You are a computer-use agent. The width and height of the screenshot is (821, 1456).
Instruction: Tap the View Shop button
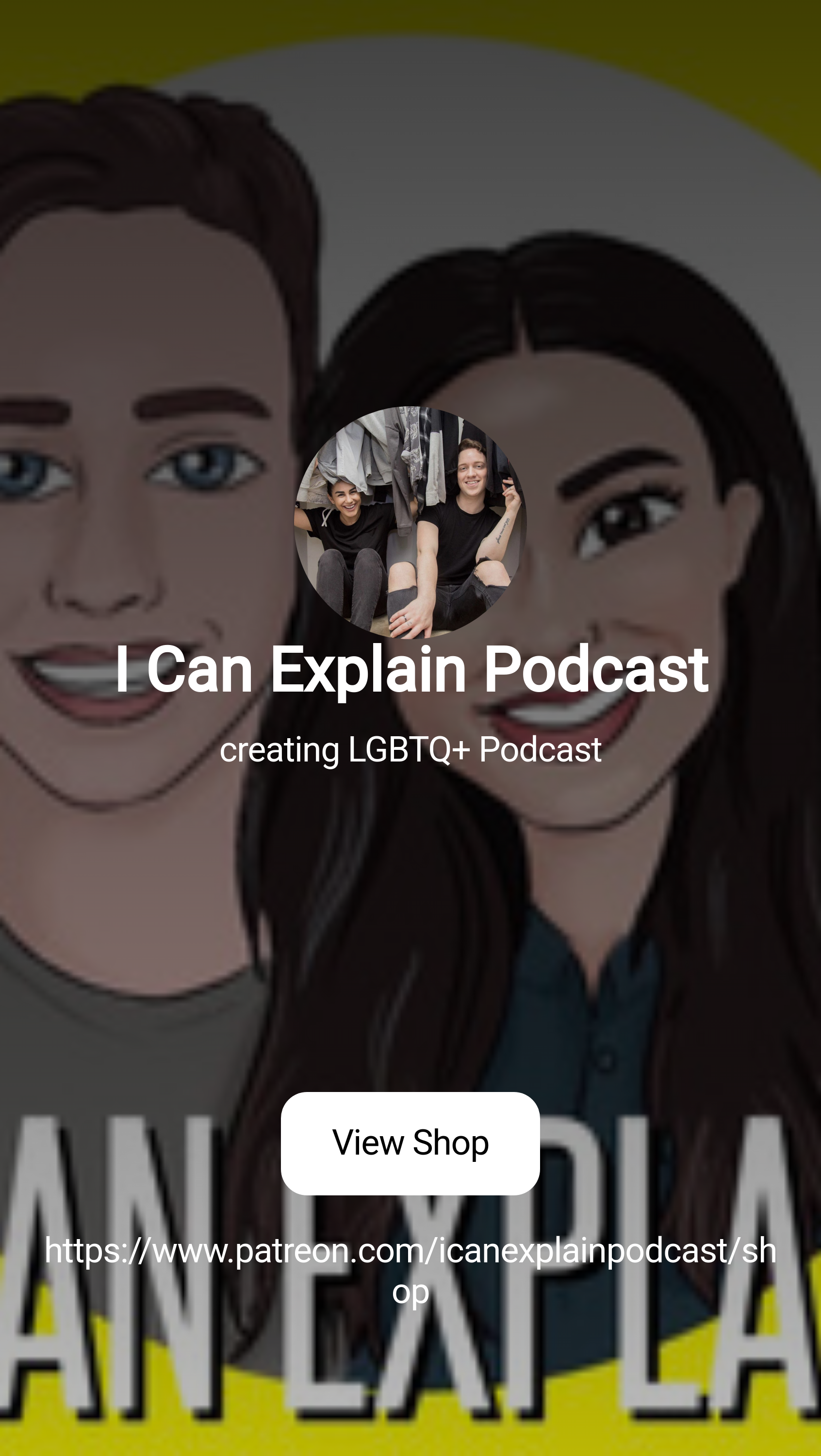(410, 1142)
